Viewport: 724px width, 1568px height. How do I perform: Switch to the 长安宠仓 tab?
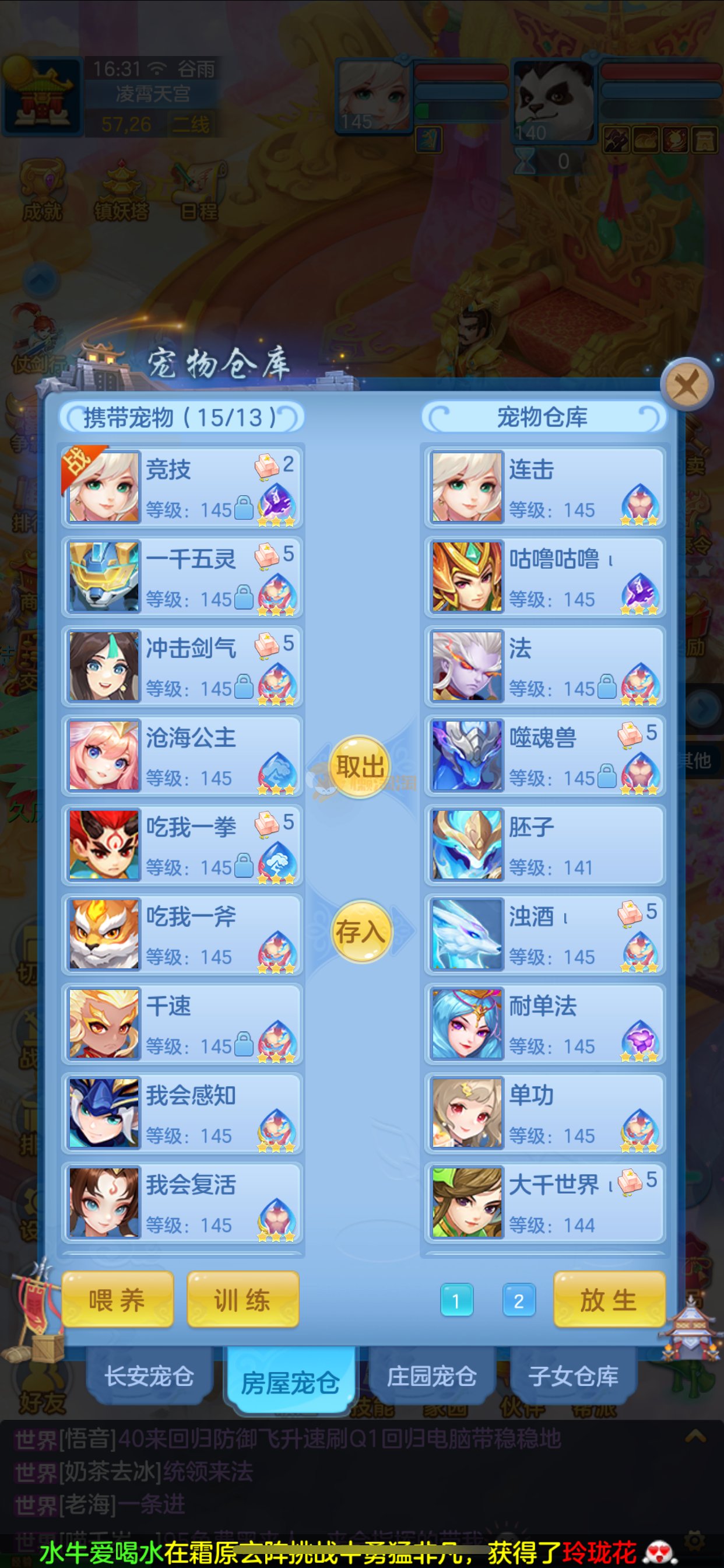coord(150,1376)
